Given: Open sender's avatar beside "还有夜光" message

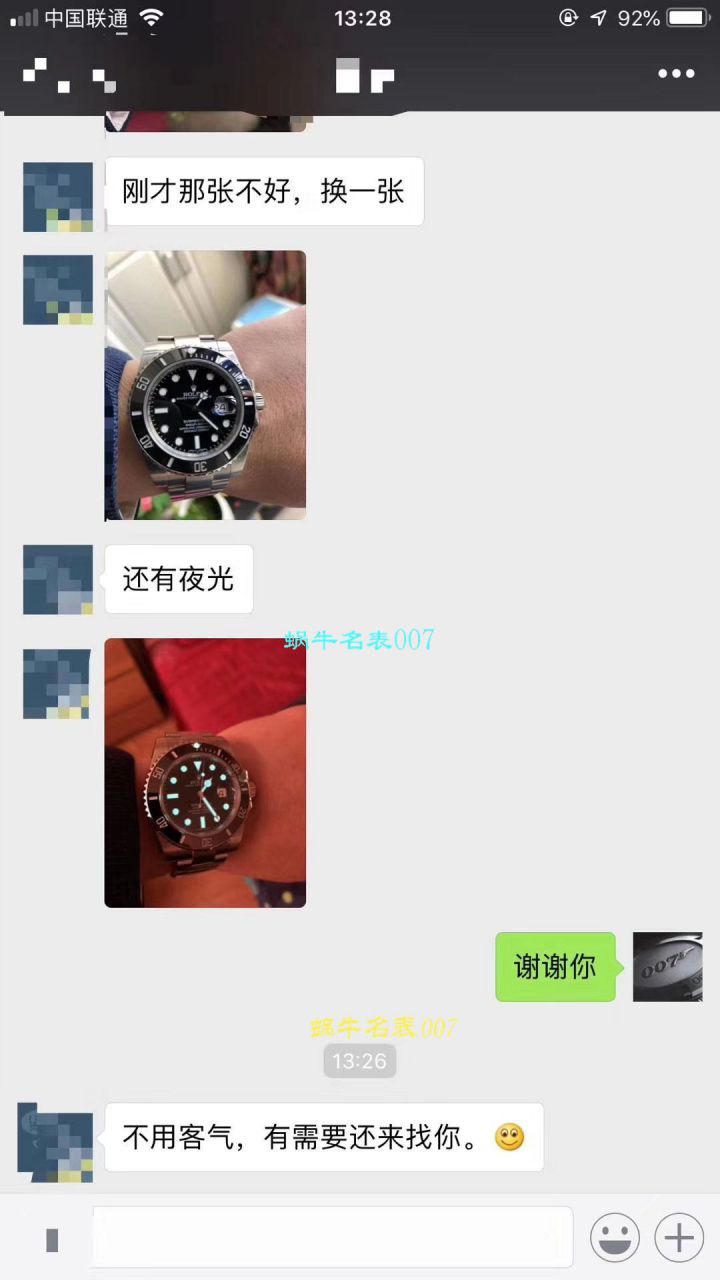Looking at the screenshot, I should [58, 580].
